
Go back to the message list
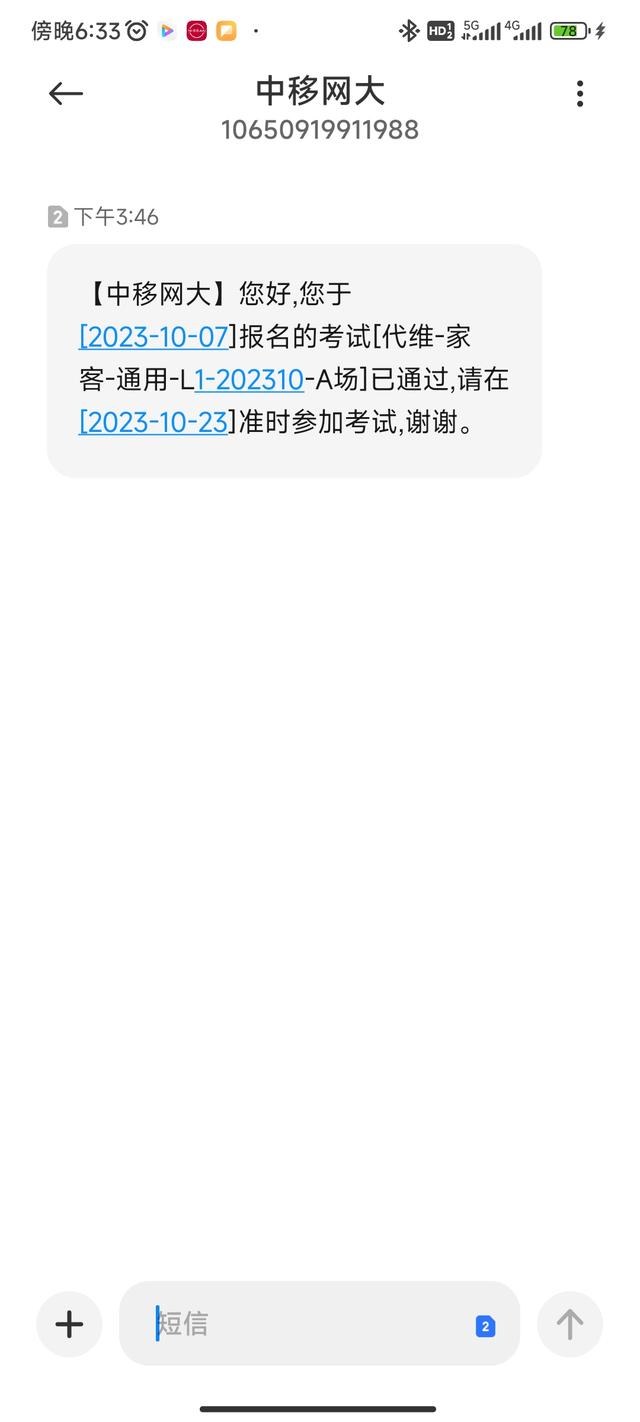66,94
